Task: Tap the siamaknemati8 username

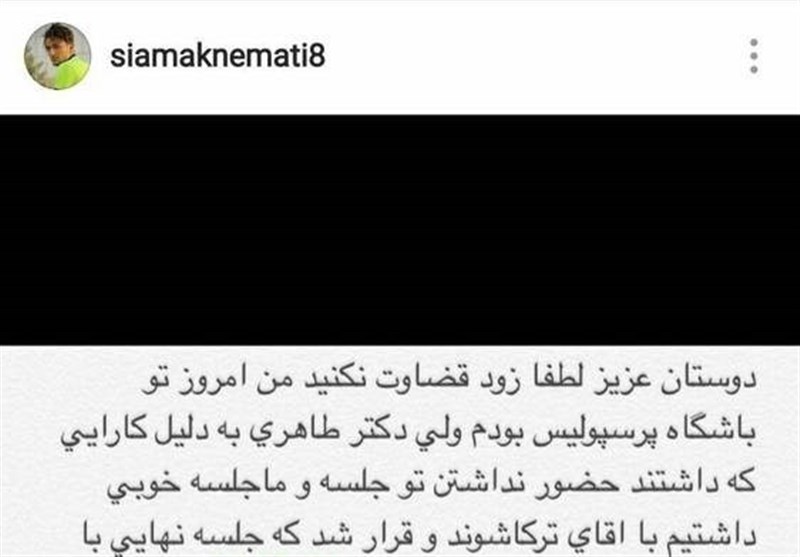Action: (x=218, y=55)
